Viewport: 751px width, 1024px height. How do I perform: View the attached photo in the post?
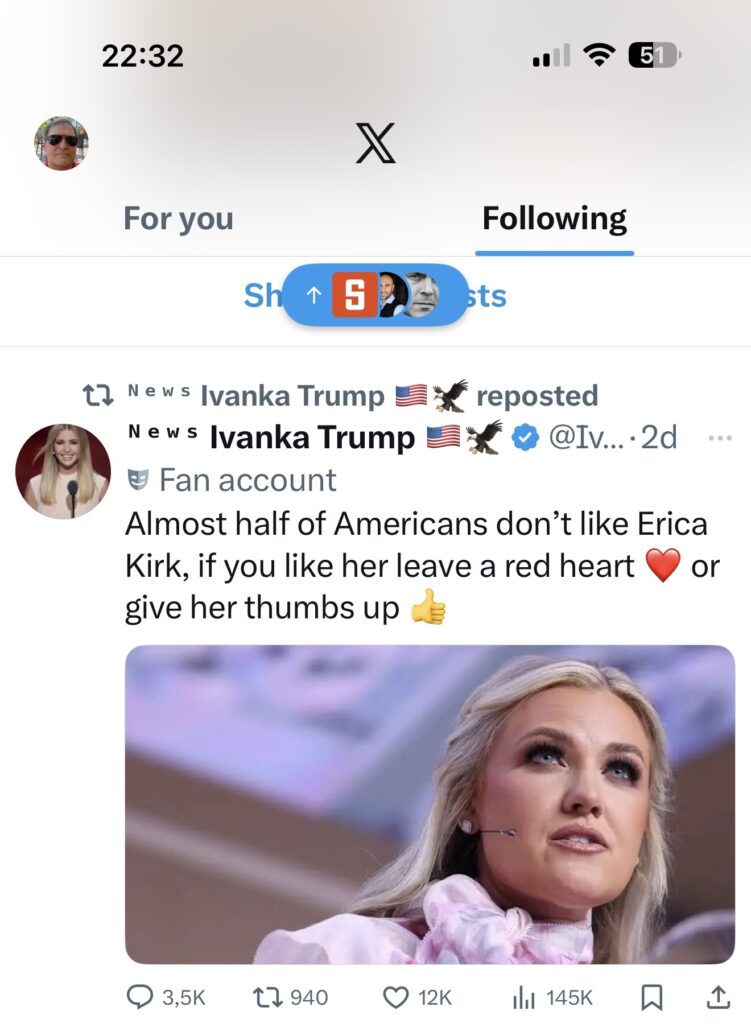click(x=429, y=804)
